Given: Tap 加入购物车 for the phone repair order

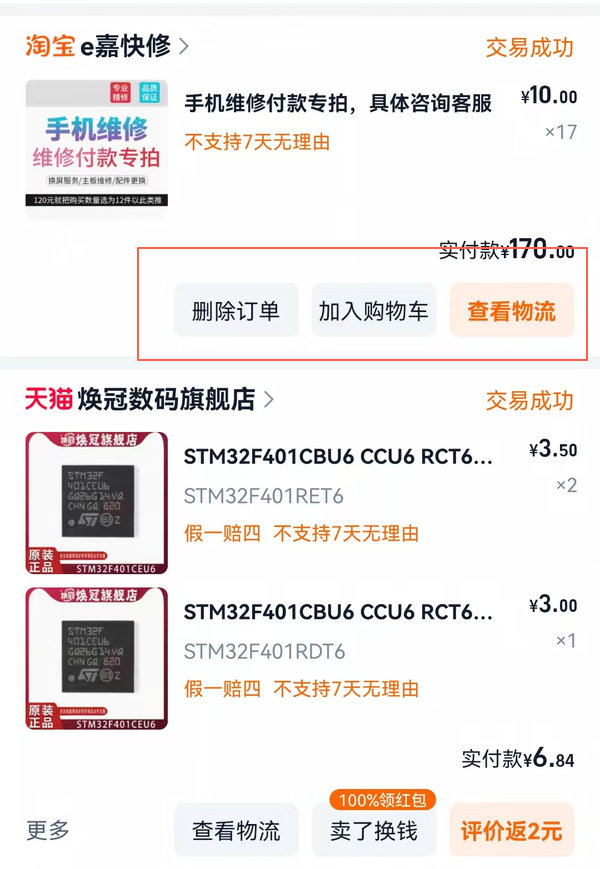Looking at the screenshot, I should [x=373, y=311].
